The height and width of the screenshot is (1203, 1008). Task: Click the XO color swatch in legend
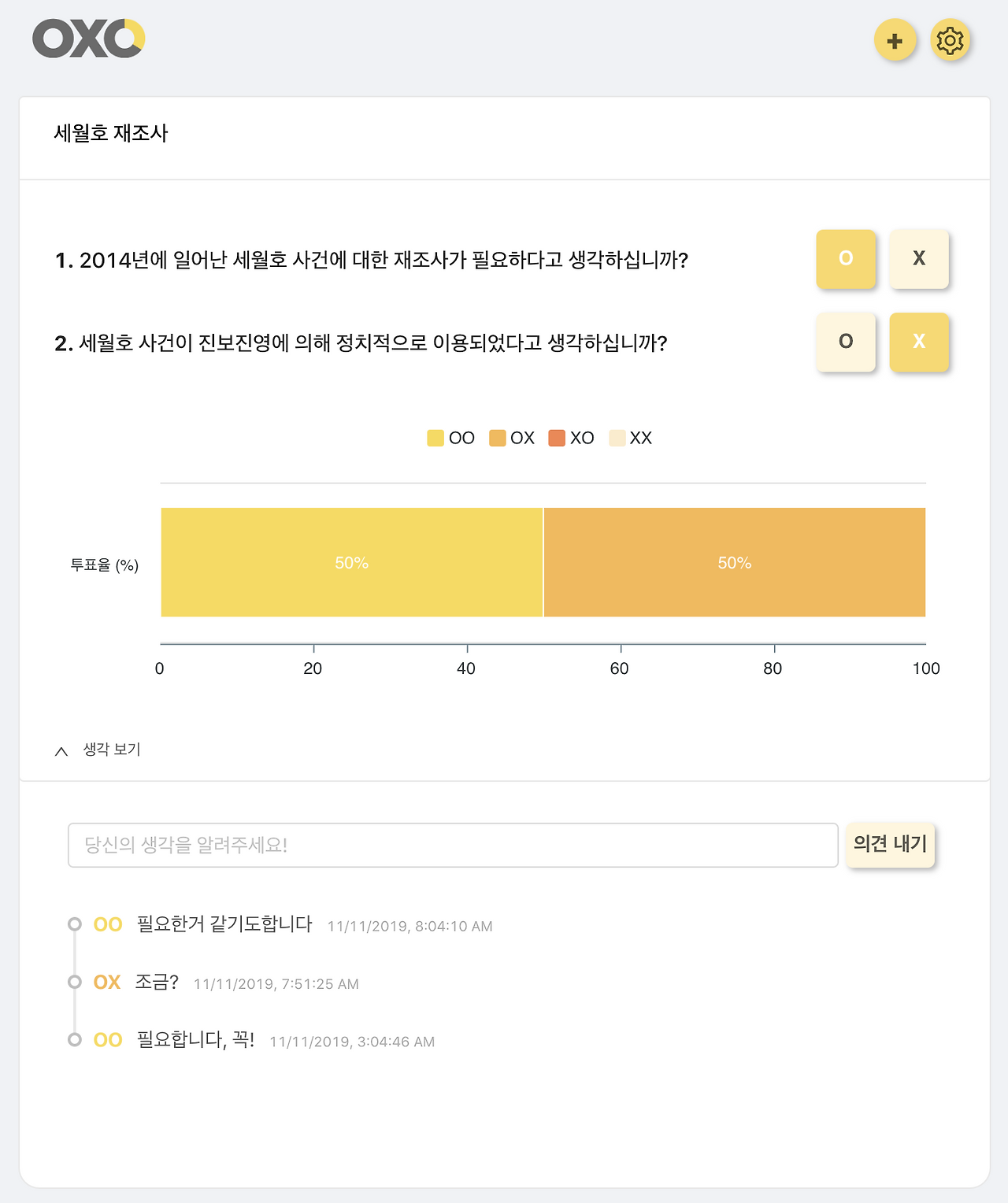pyautogui.click(x=557, y=437)
